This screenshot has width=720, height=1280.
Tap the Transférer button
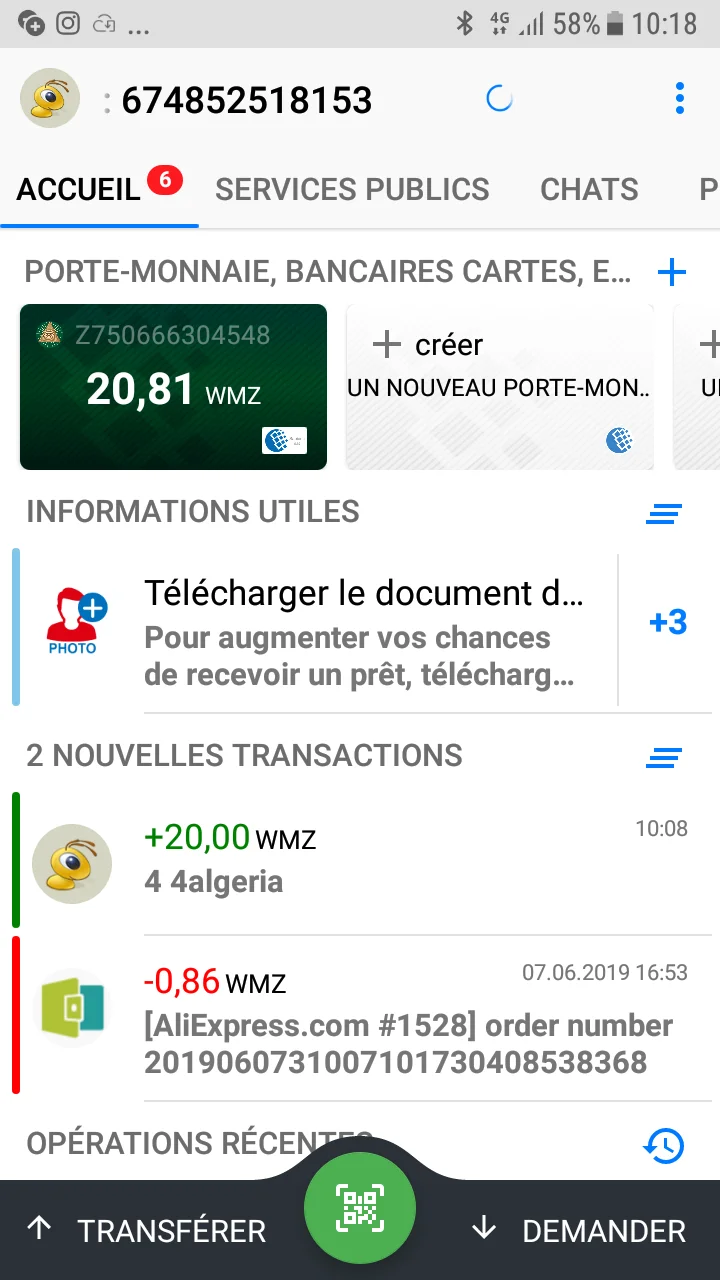[x=148, y=1231]
